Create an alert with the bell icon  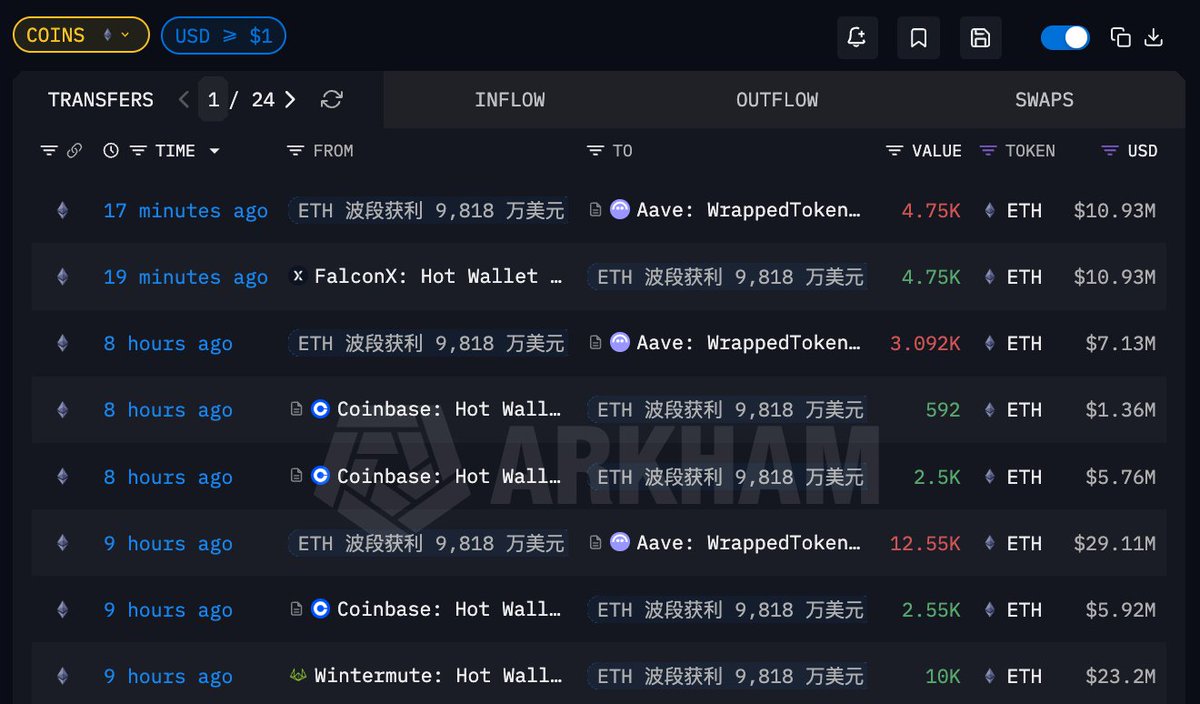click(x=856, y=38)
